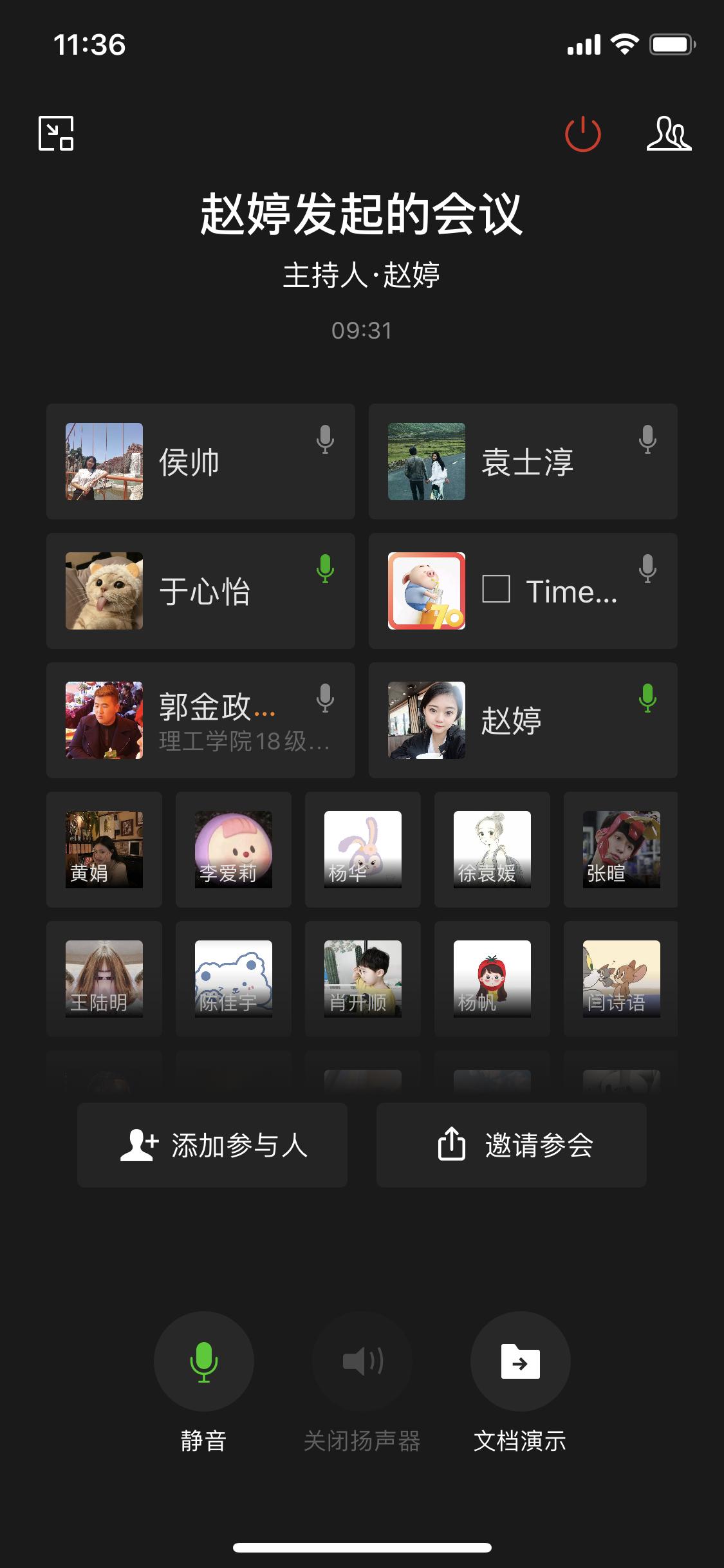Viewport: 724px width, 1568px height.
Task: Open participant card 于心怡
Action: (x=201, y=591)
